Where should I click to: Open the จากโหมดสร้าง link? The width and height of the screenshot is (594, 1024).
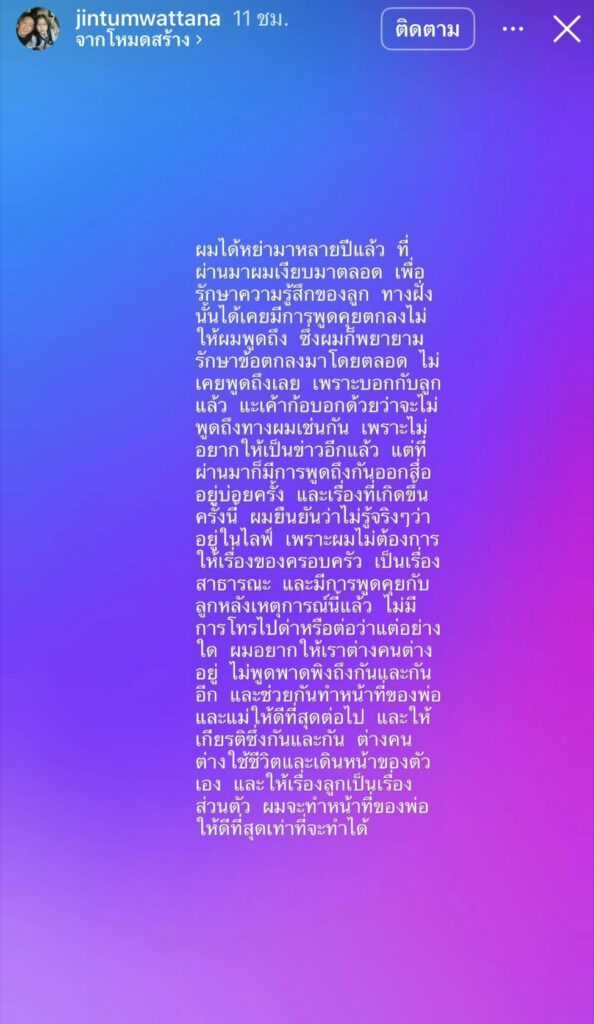click(x=138, y=40)
